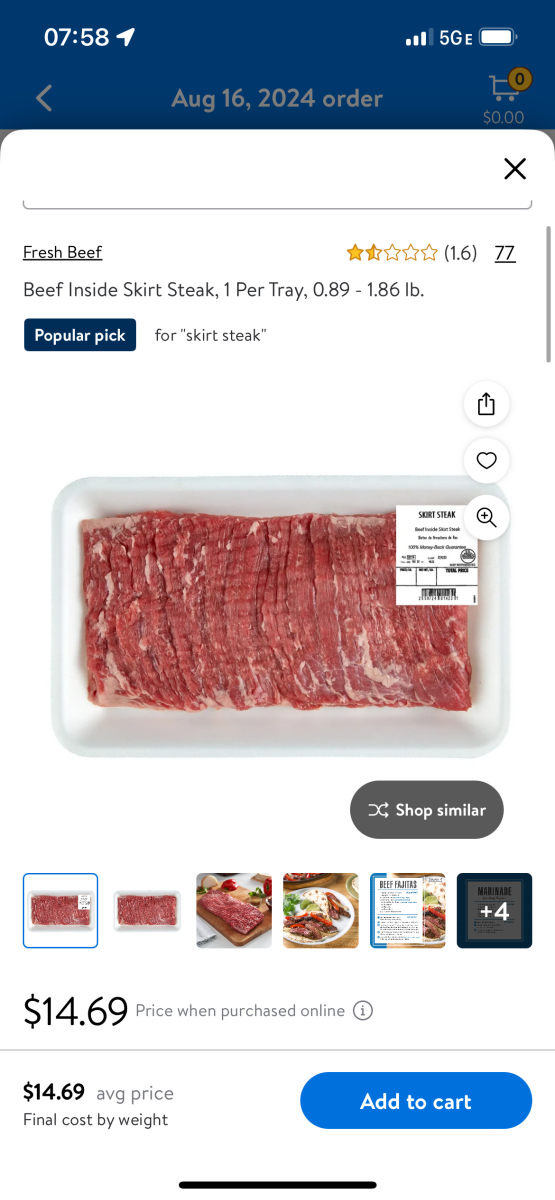Show the +4 more images
The height and width of the screenshot is (1200, 555).
(494, 911)
